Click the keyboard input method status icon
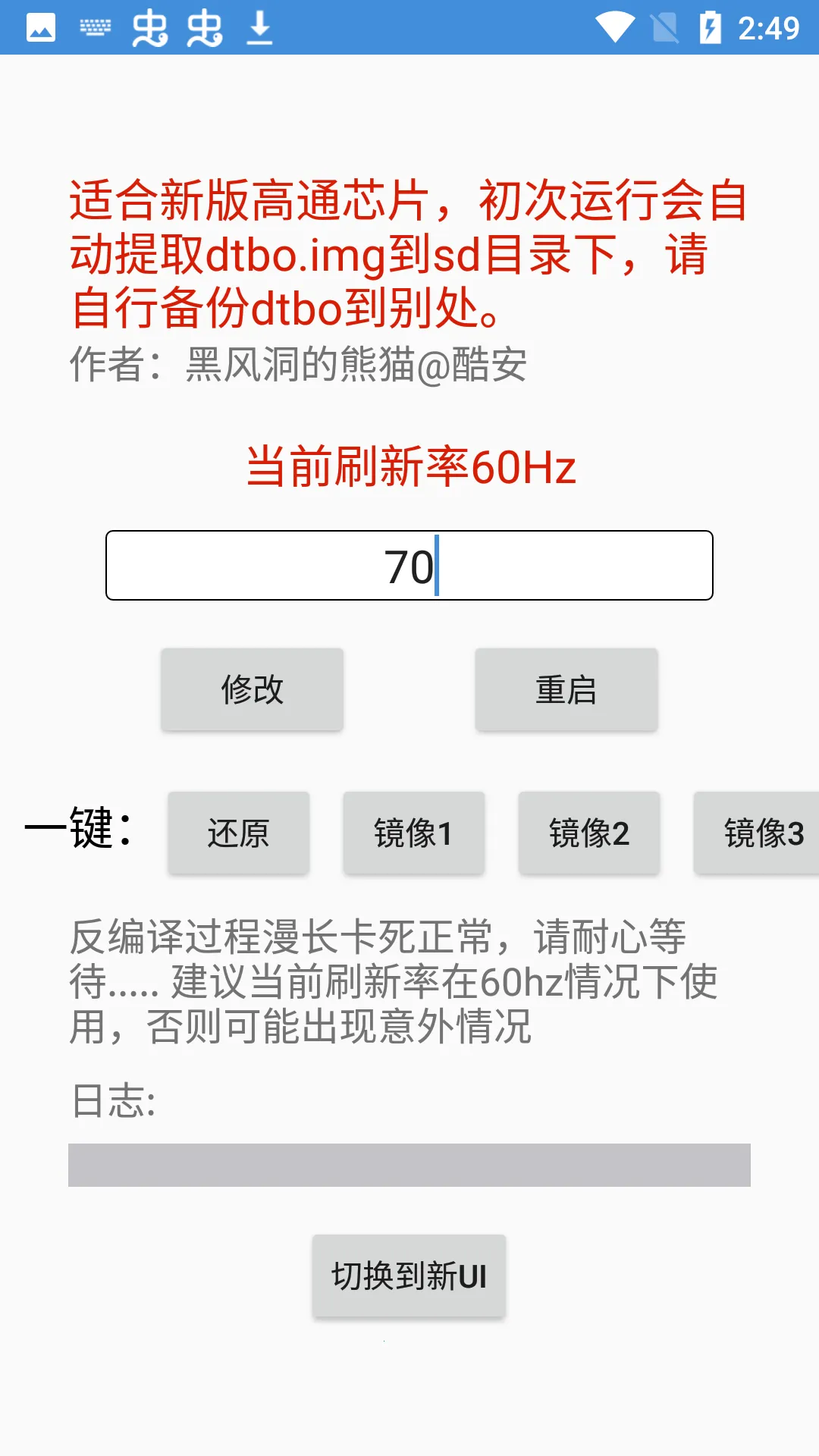 click(94, 25)
